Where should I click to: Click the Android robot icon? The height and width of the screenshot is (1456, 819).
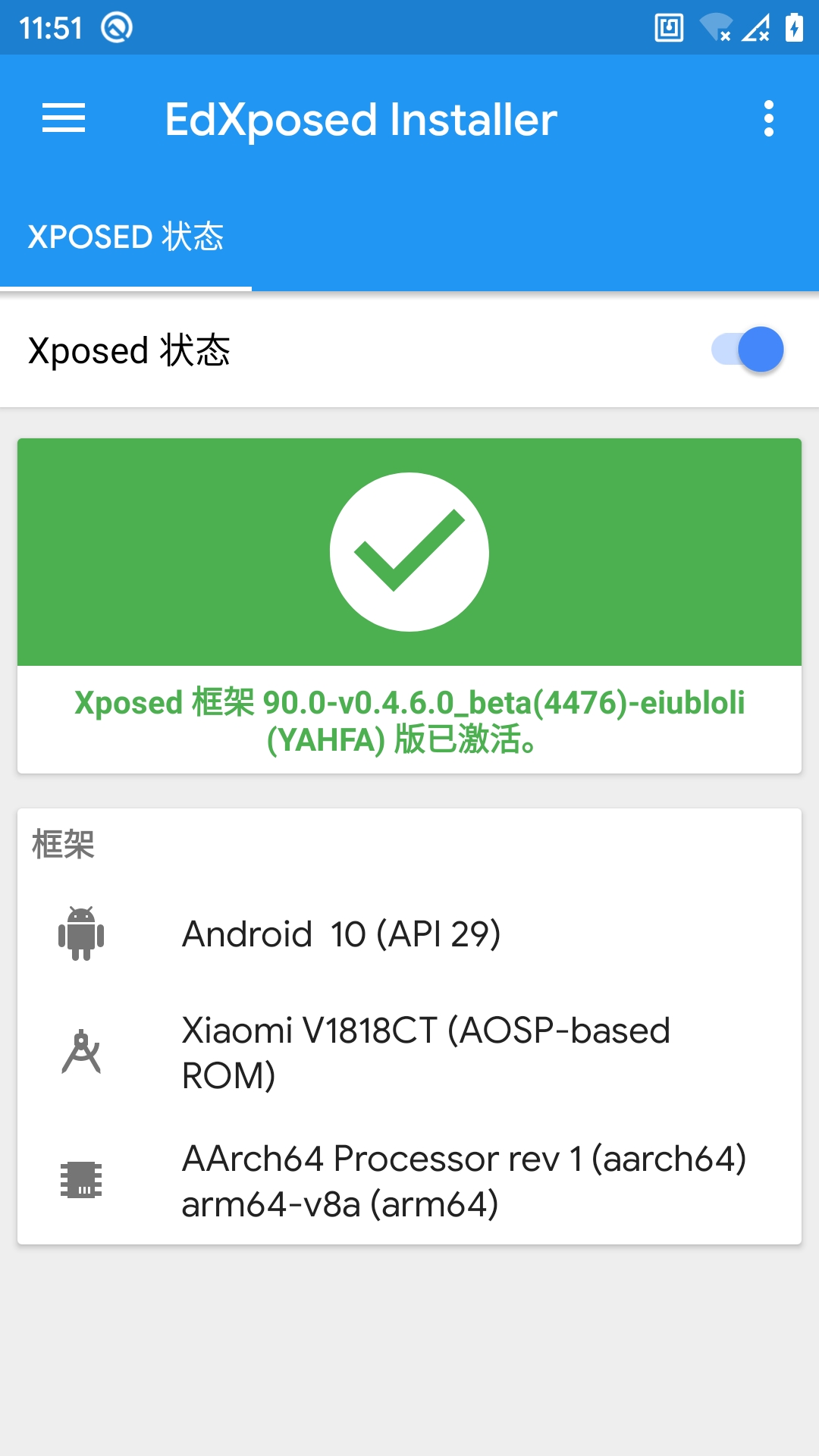81,934
